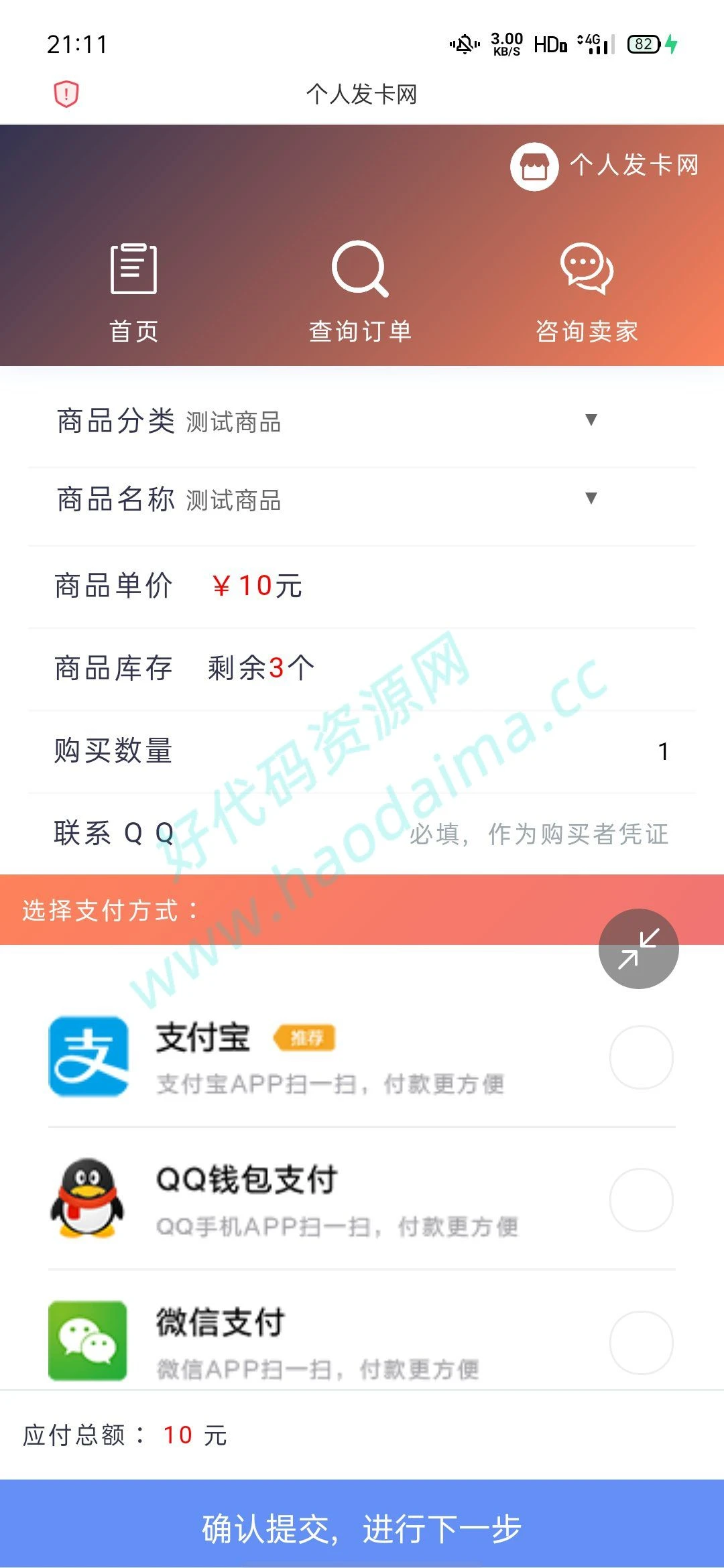Edit the 购买数量 quantity field
The image size is (724, 1568).
click(x=603, y=751)
